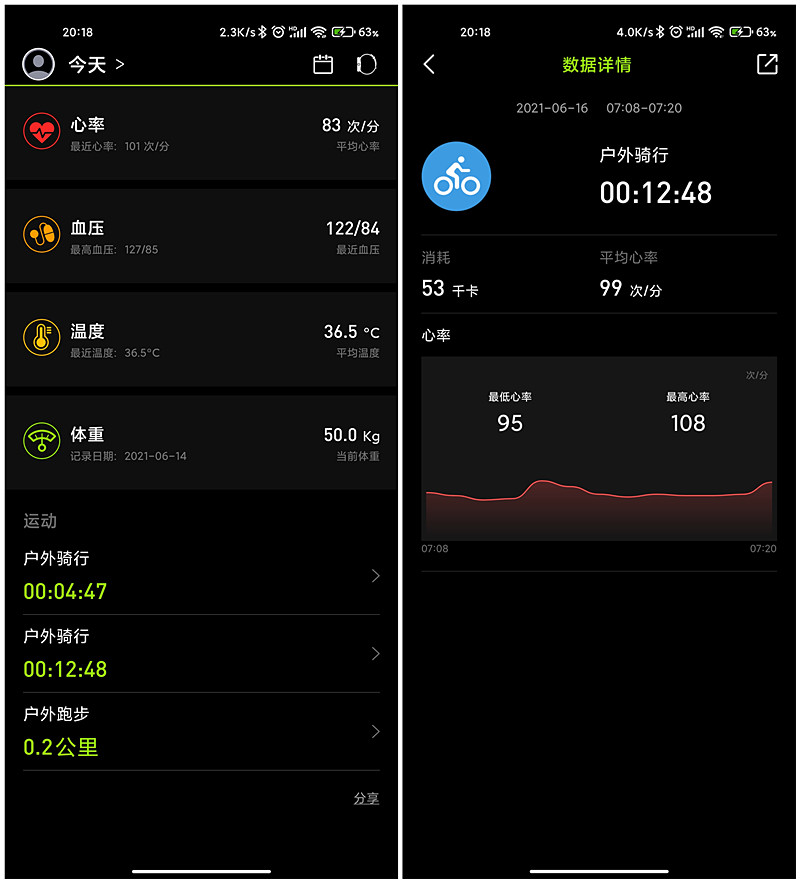
Task: Open the profile avatar icon
Action: [x=39, y=64]
